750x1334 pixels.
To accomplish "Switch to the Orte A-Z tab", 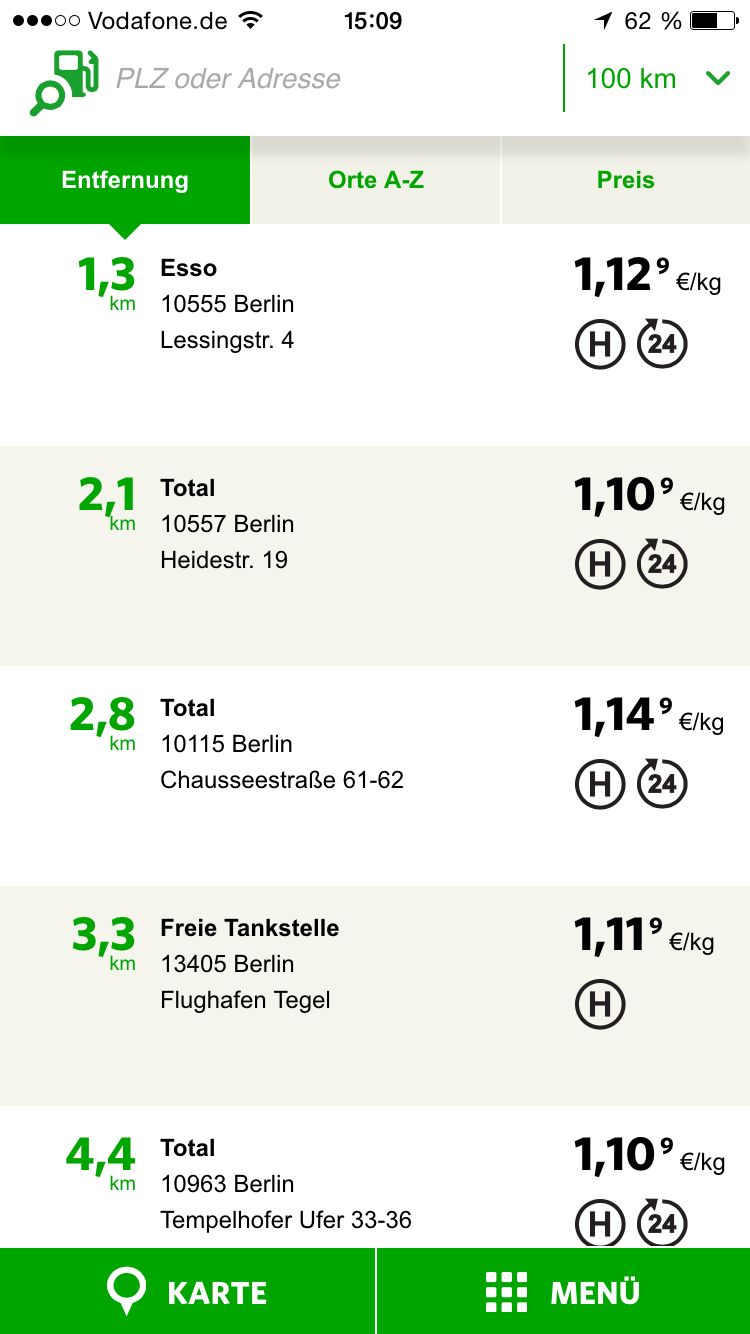I will (376, 180).
